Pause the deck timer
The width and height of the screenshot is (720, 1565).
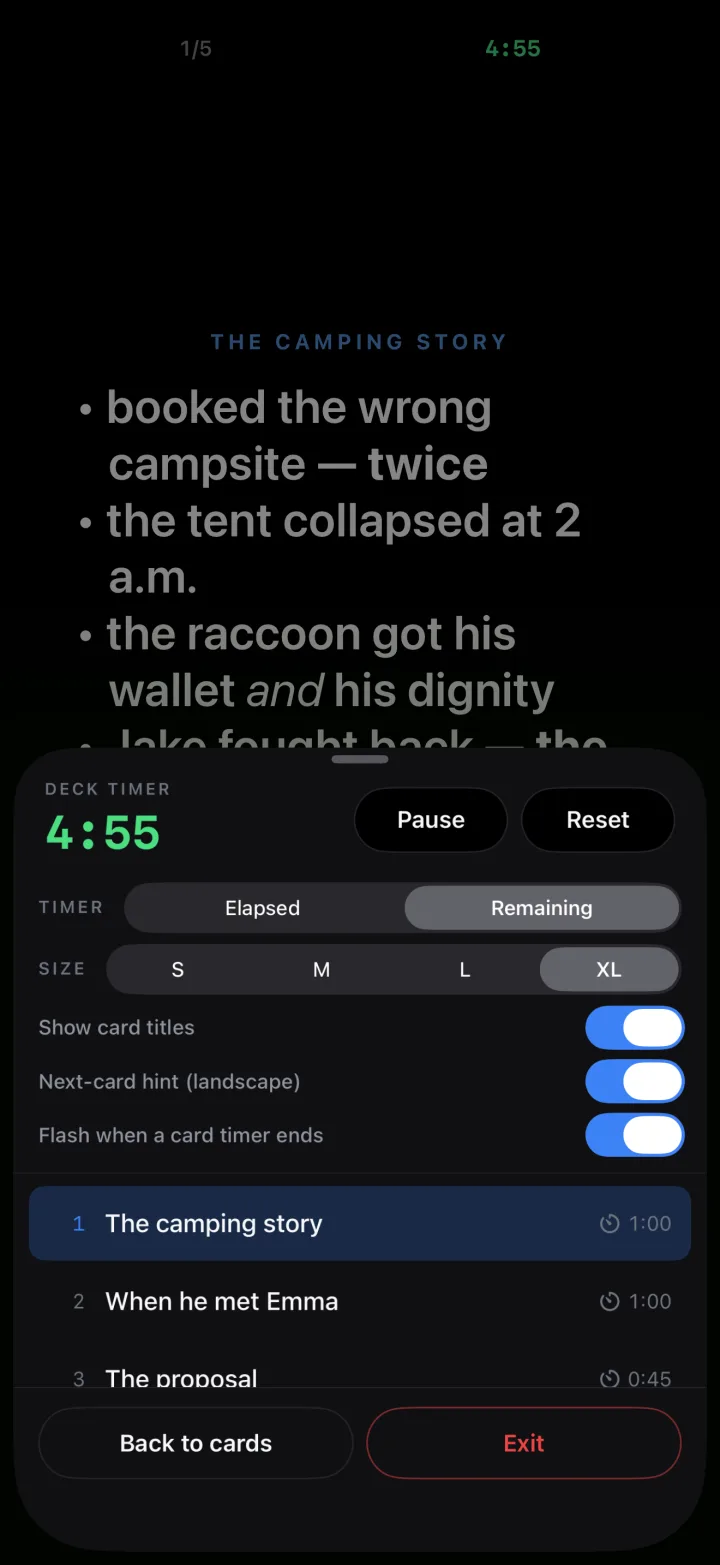431,820
